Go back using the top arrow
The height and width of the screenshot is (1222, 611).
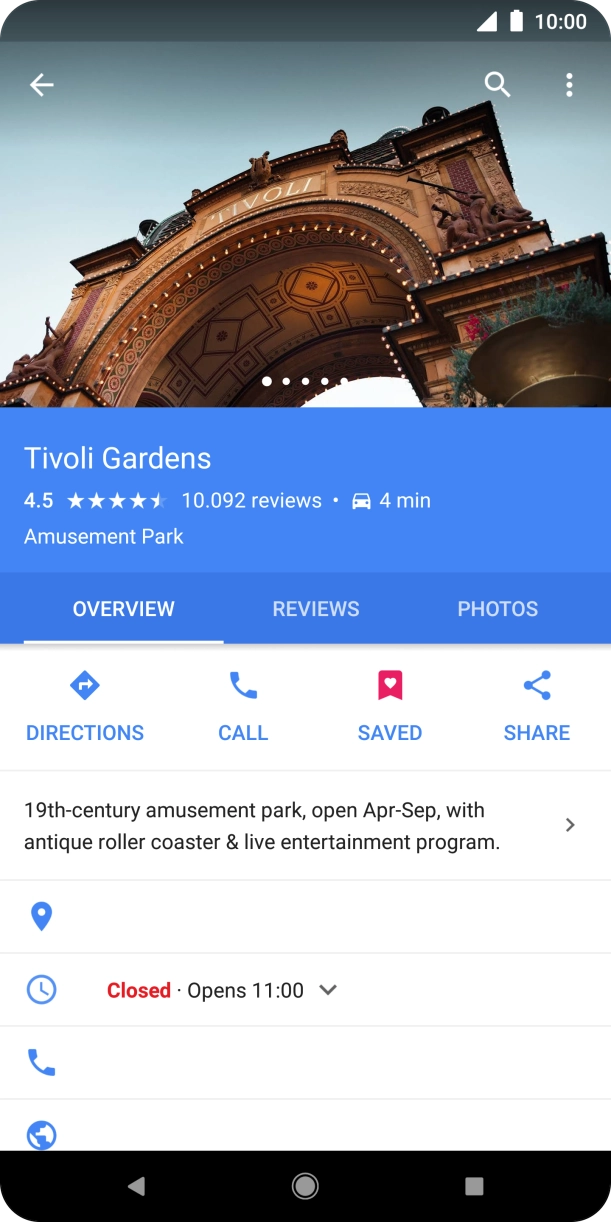point(41,85)
